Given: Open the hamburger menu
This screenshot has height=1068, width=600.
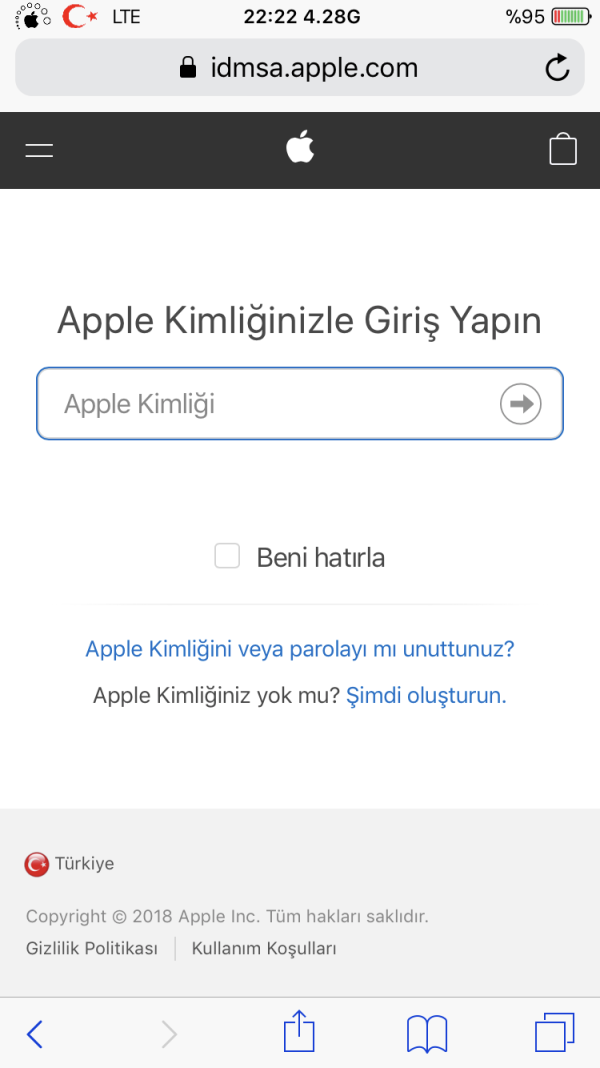Looking at the screenshot, I should click(x=39, y=151).
